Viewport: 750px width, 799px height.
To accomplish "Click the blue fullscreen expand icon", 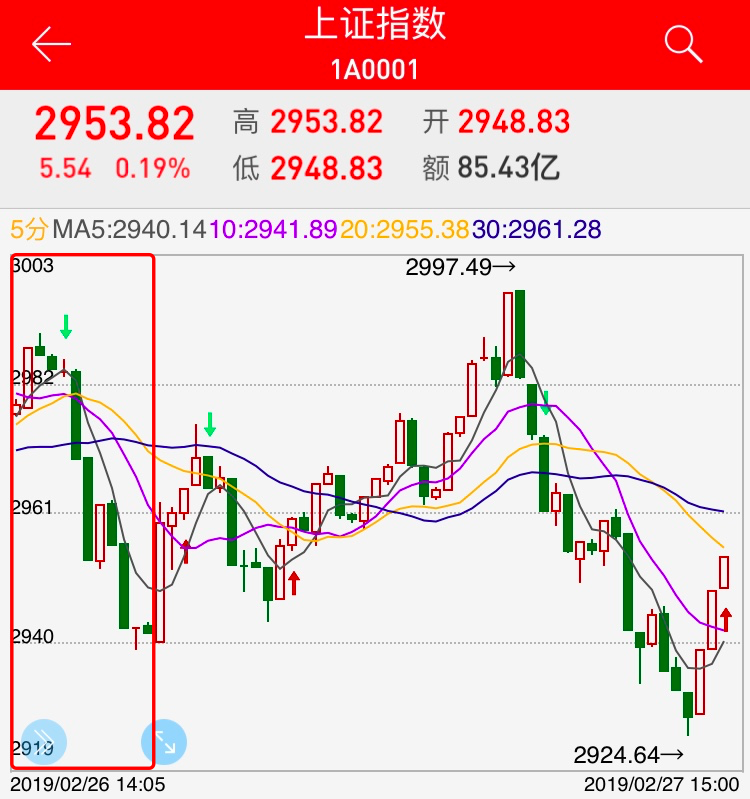I will pos(163,741).
